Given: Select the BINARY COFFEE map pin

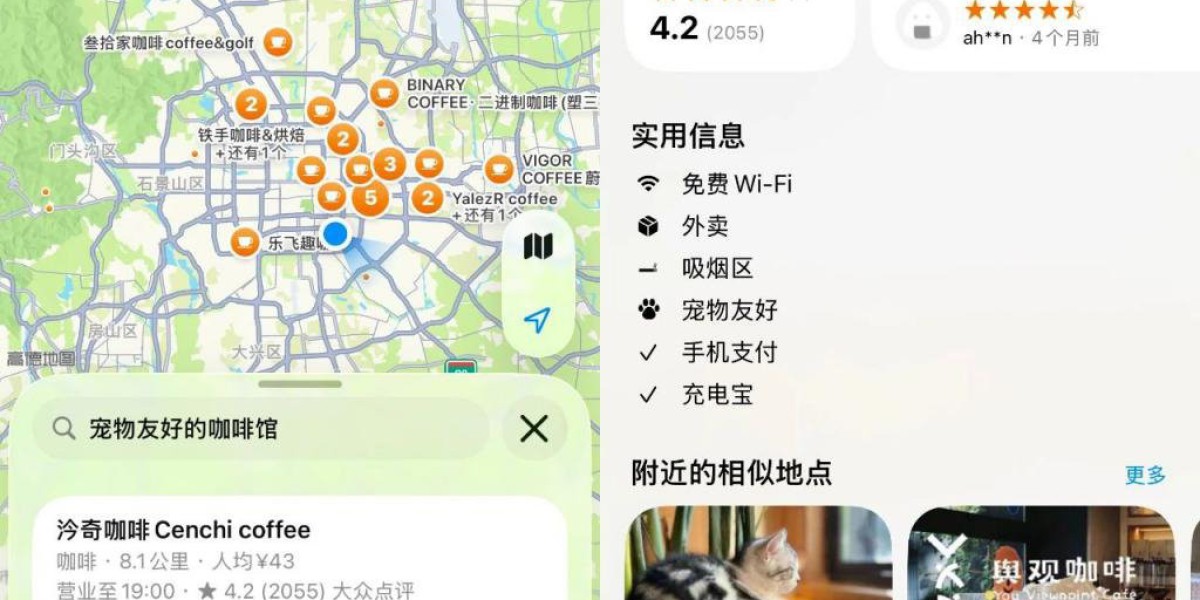Looking at the screenshot, I should tap(384, 94).
